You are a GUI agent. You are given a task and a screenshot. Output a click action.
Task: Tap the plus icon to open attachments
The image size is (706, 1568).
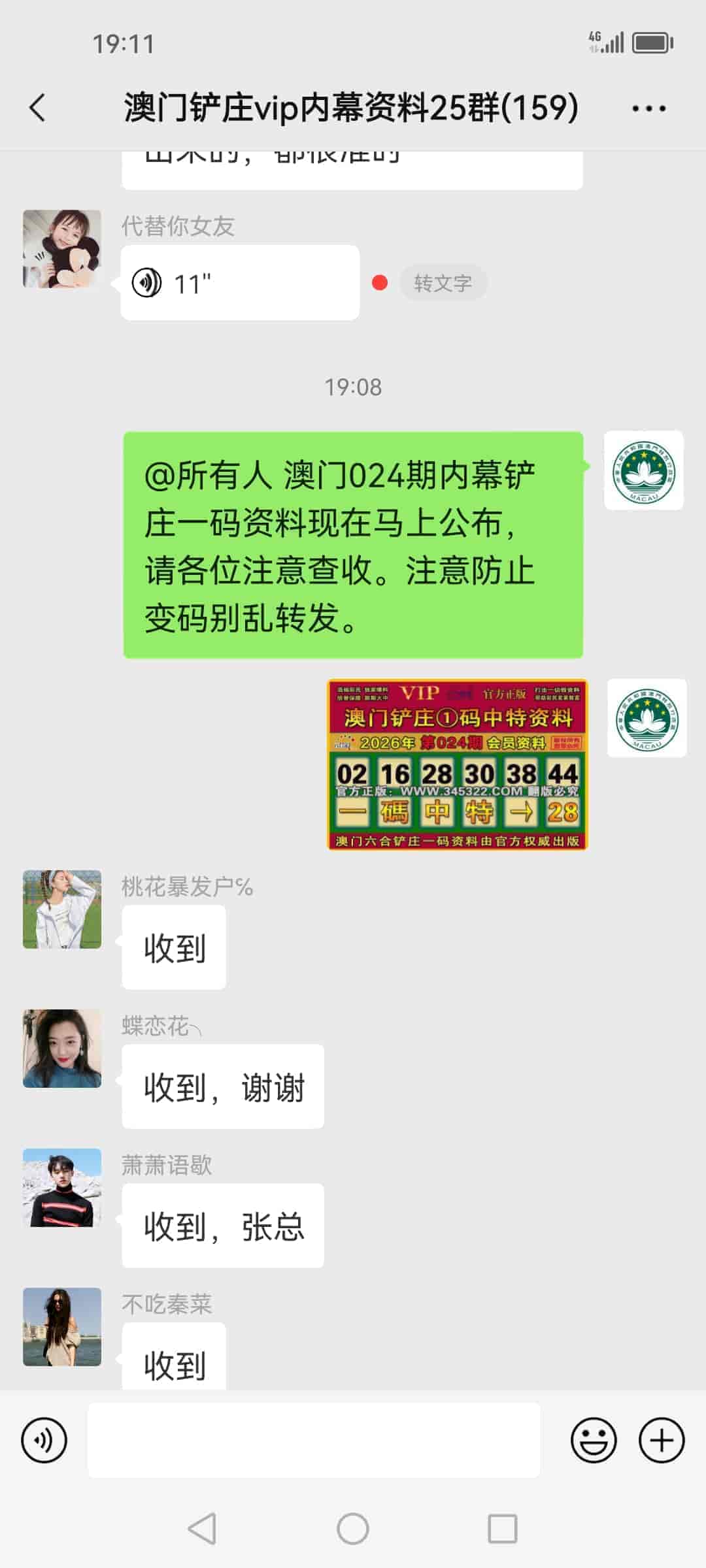point(662,1440)
